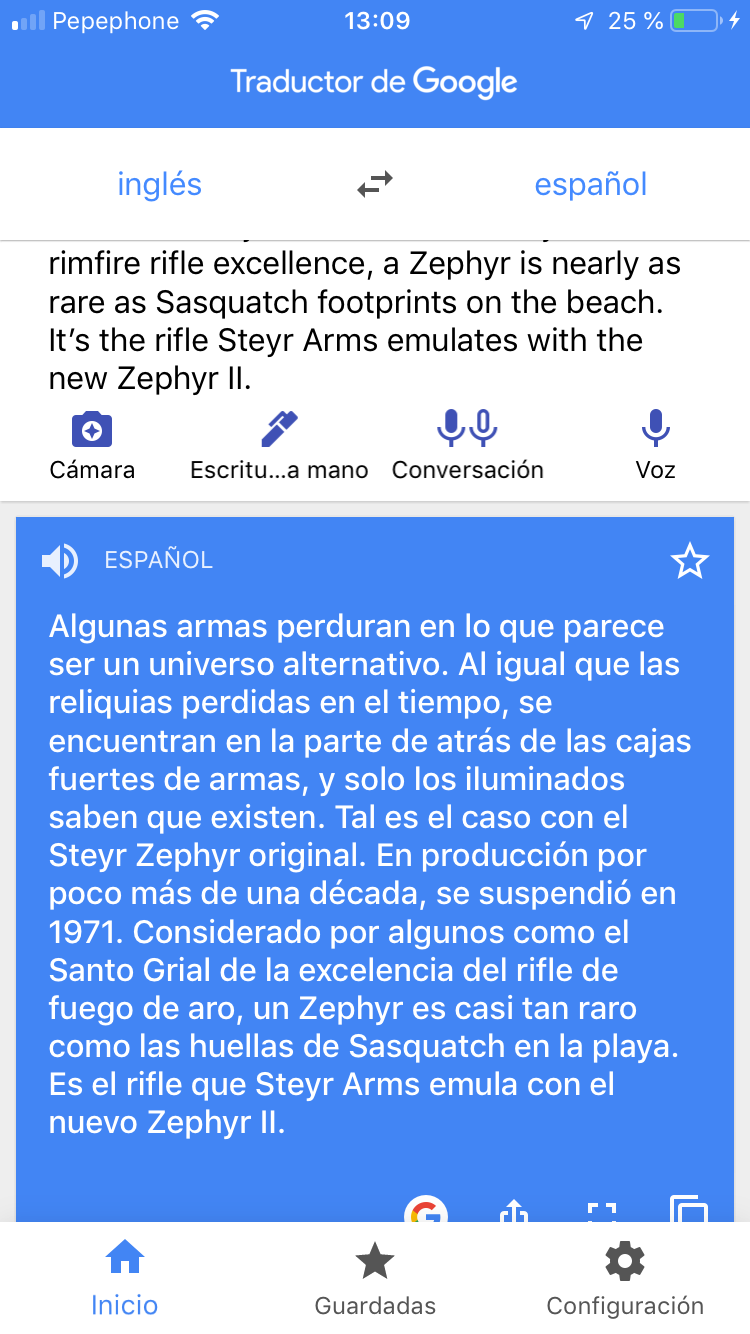Listen to the Spanish translation
750x1334 pixels.
point(60,561)
